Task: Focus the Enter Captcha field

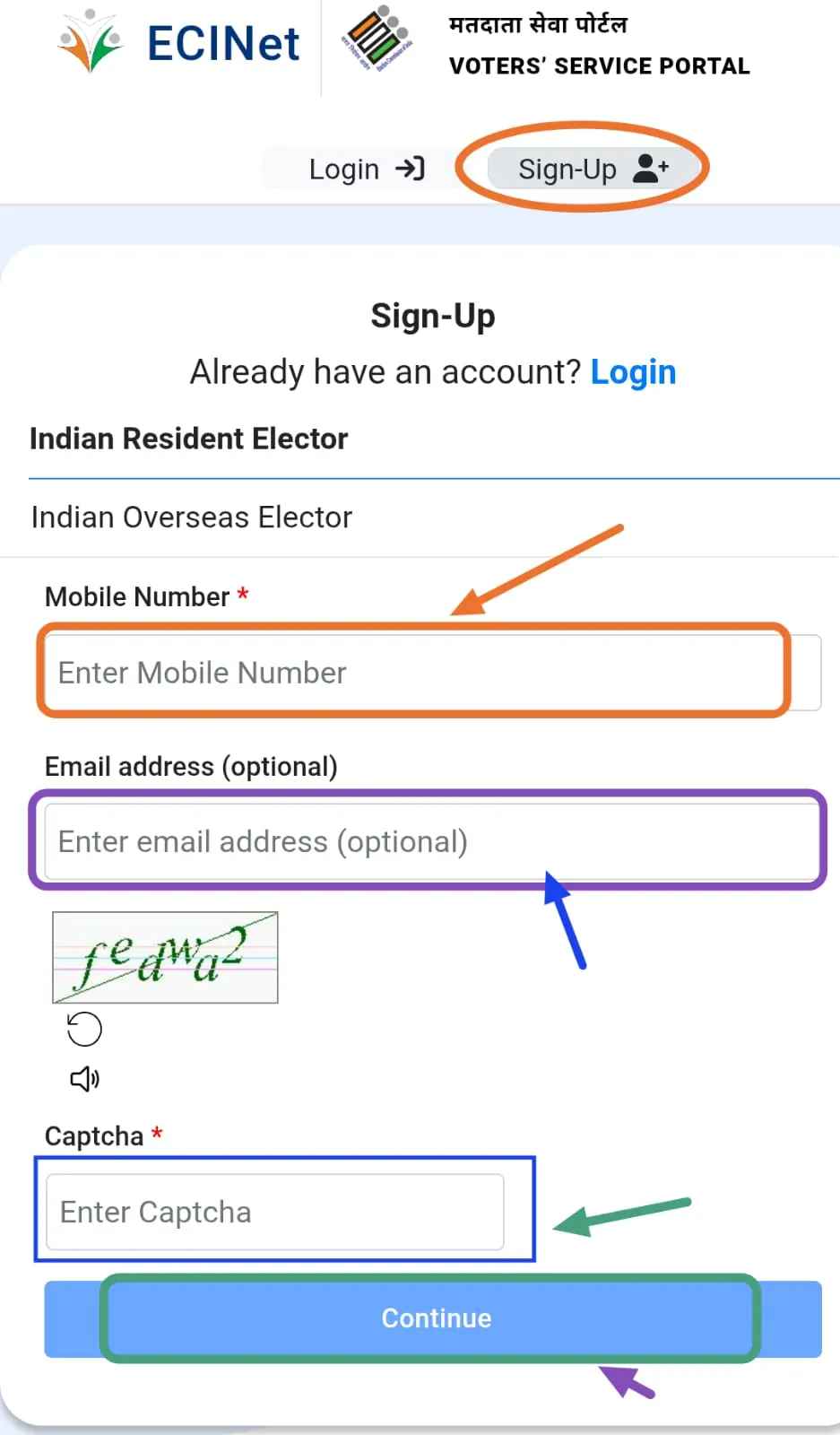Action: [x=274, y=1212]
